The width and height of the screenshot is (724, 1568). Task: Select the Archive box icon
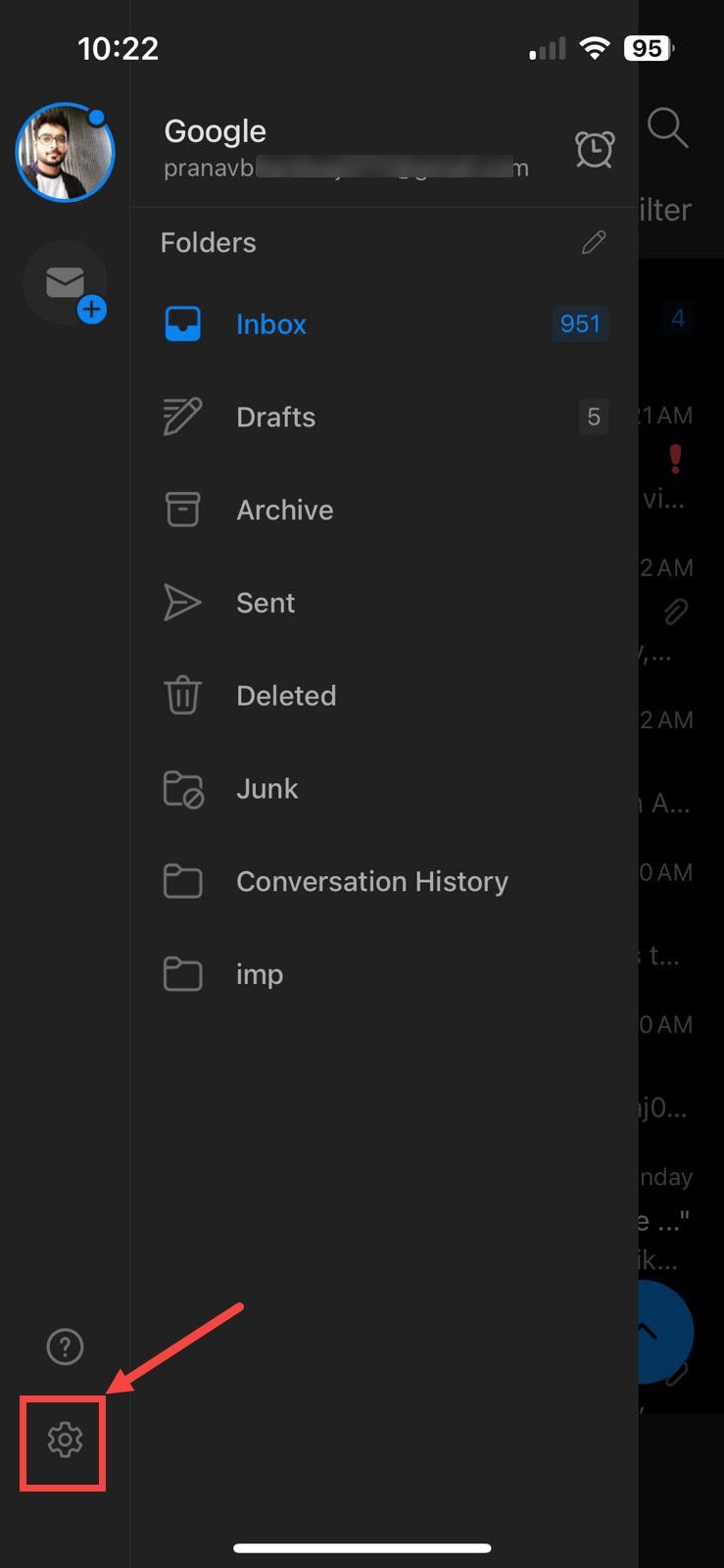[182, 509]
